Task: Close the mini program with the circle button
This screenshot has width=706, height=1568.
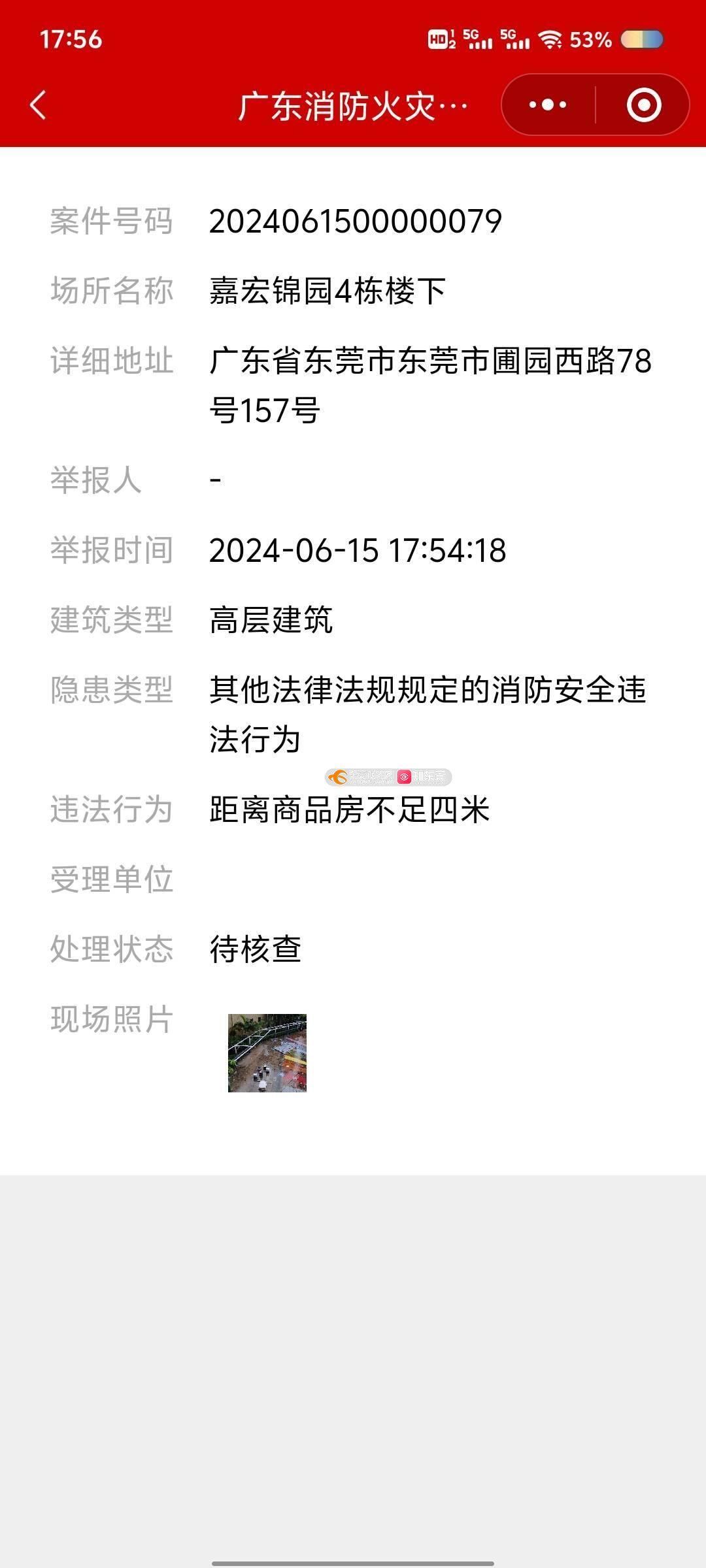Action: click(643, 105)
